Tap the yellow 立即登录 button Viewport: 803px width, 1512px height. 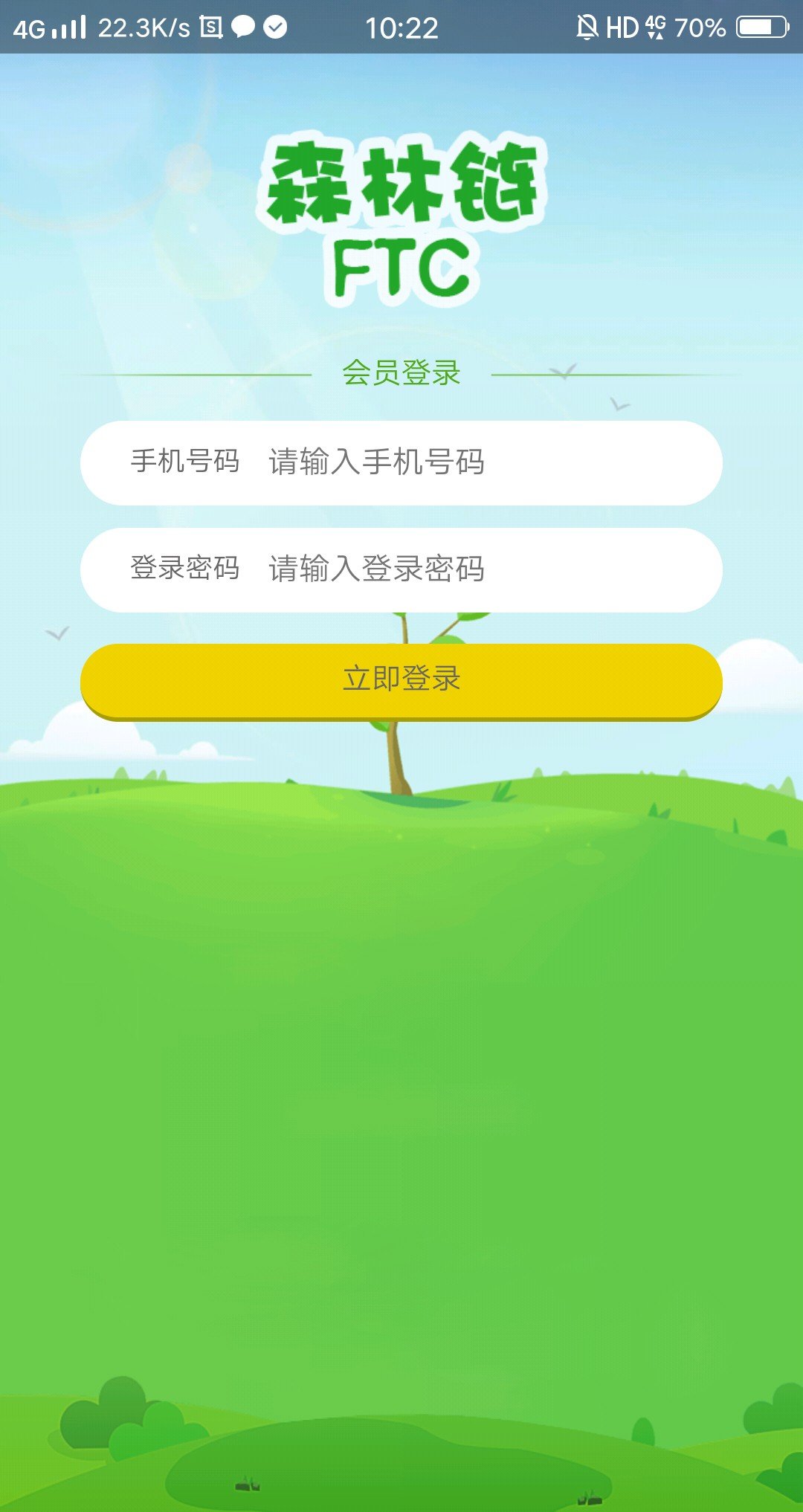click(401, 681)
